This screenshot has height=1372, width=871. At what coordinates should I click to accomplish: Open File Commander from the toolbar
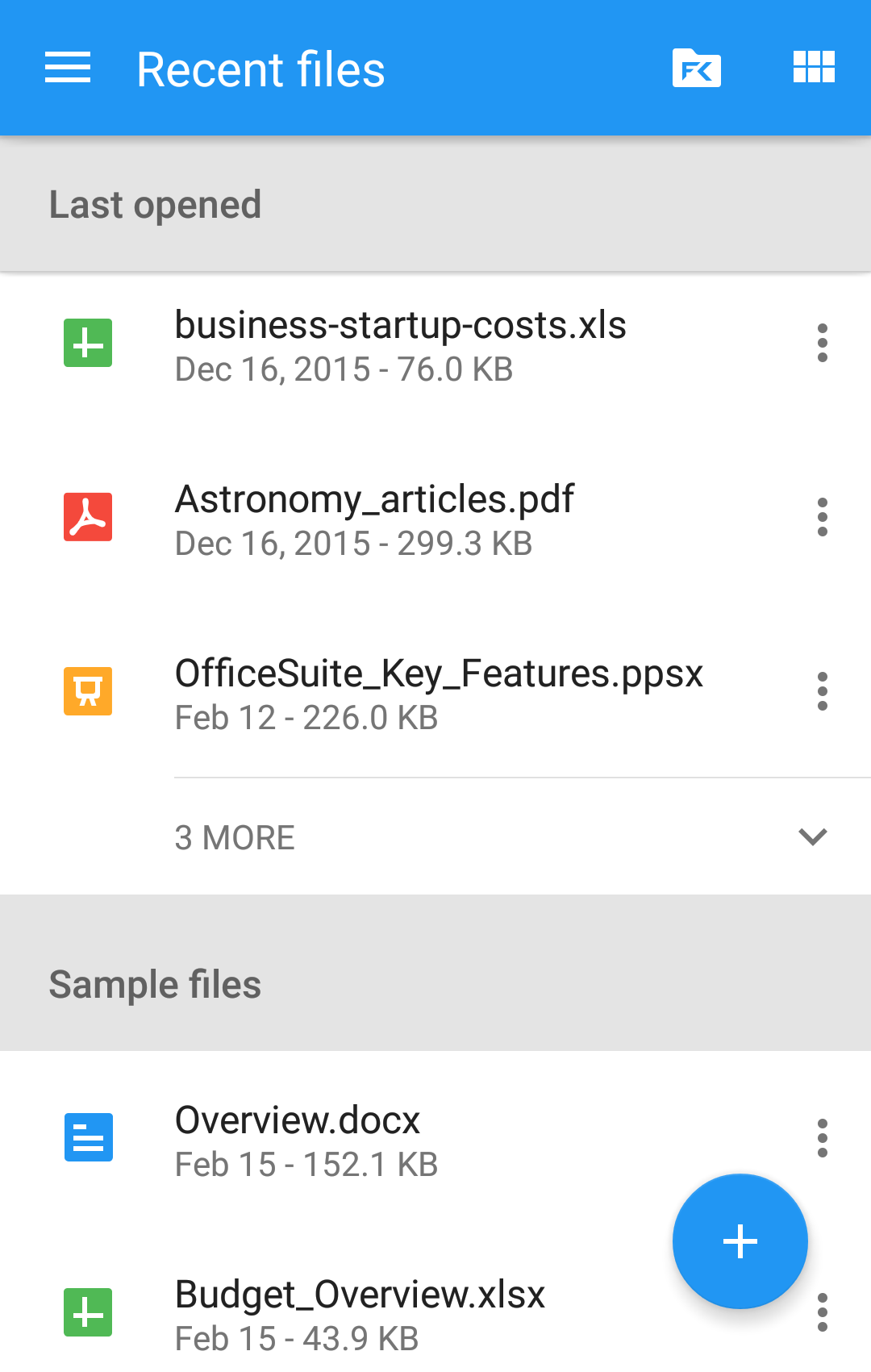point(696,68)
